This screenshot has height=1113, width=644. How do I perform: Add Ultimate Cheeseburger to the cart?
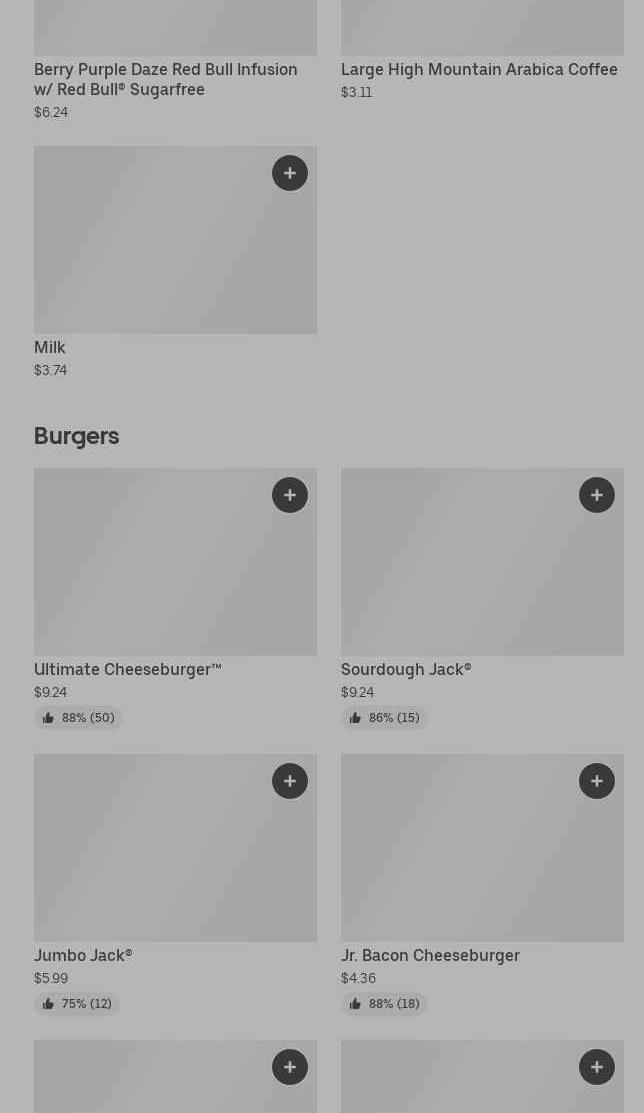coord(290,495)
